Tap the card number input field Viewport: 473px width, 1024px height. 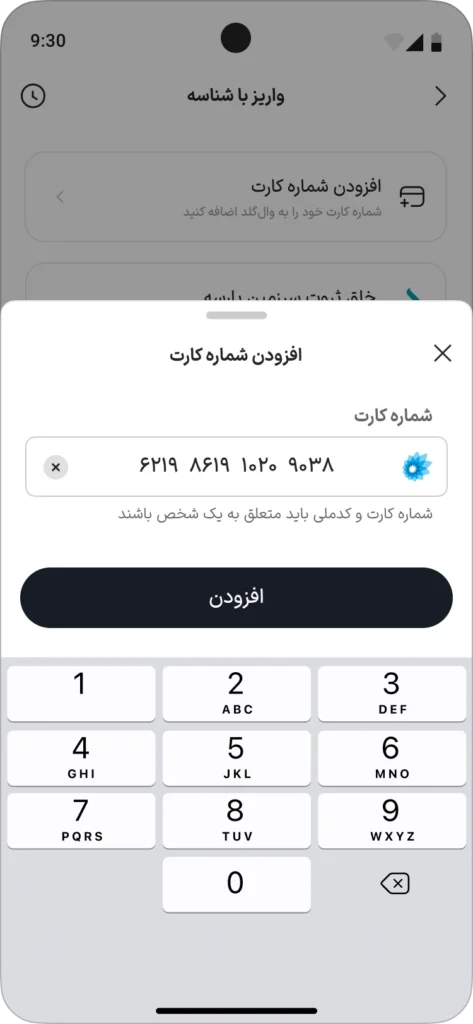[236, 467]
